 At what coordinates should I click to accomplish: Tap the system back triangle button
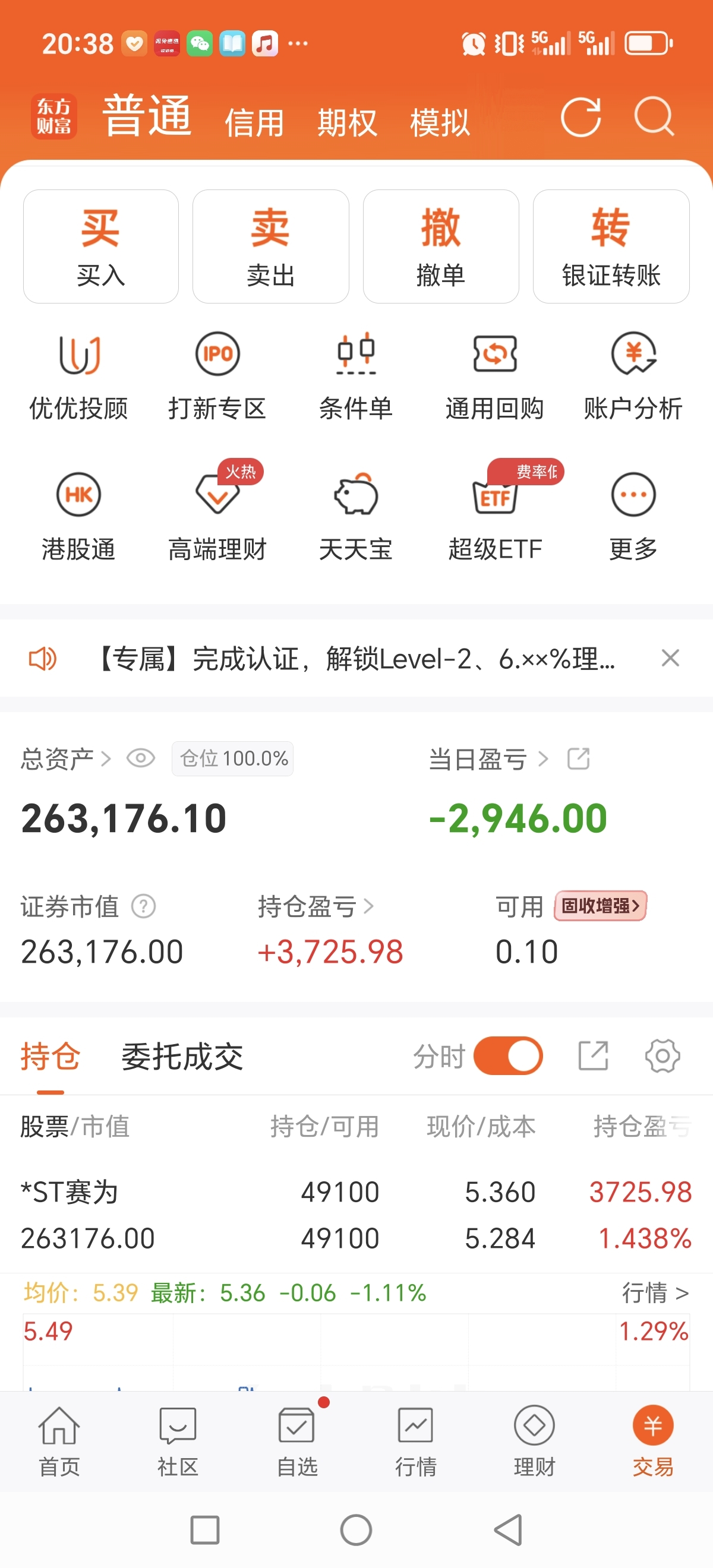pos(509,1529)
